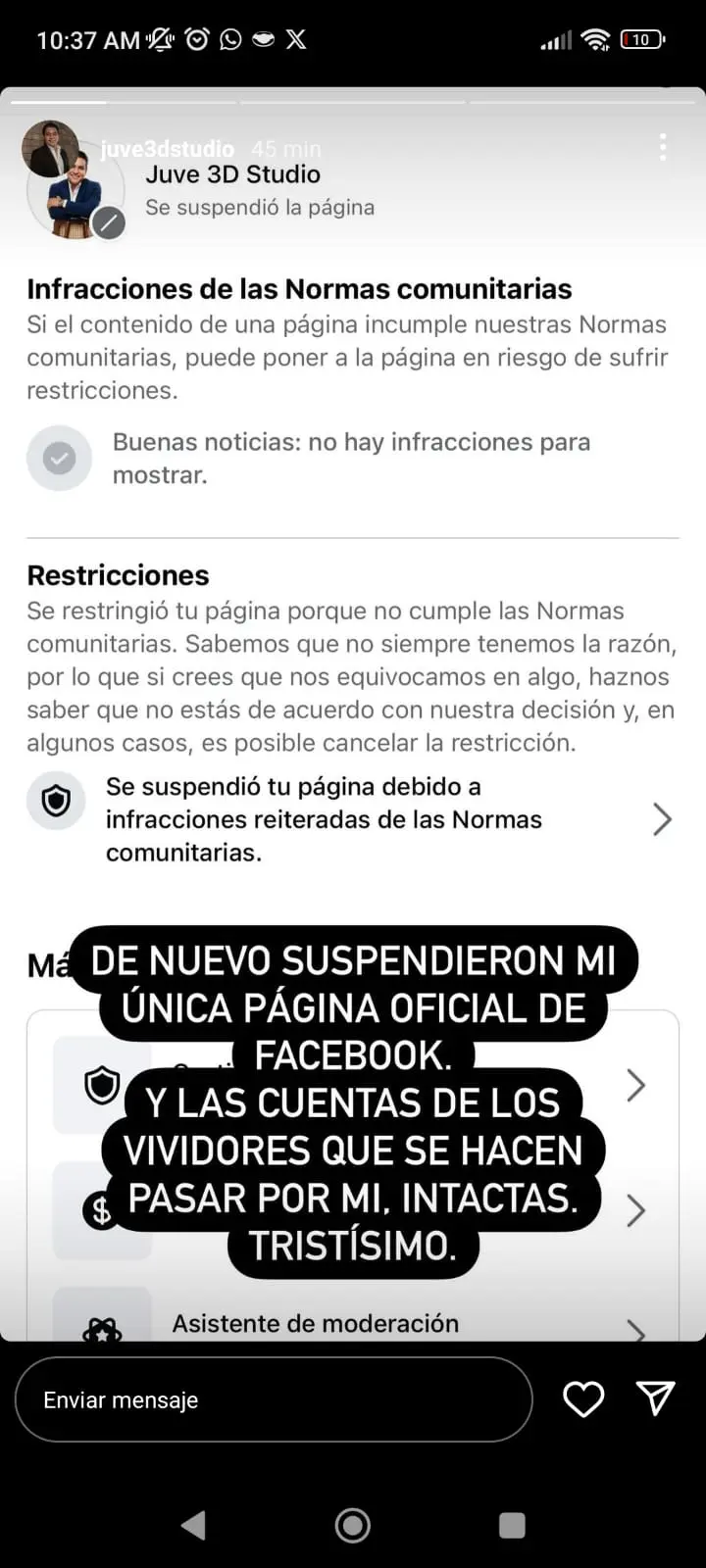This screenshot has height=1568, width=706.
Task: Type in the Enviar mensaje field
Action: (273, 1399)
